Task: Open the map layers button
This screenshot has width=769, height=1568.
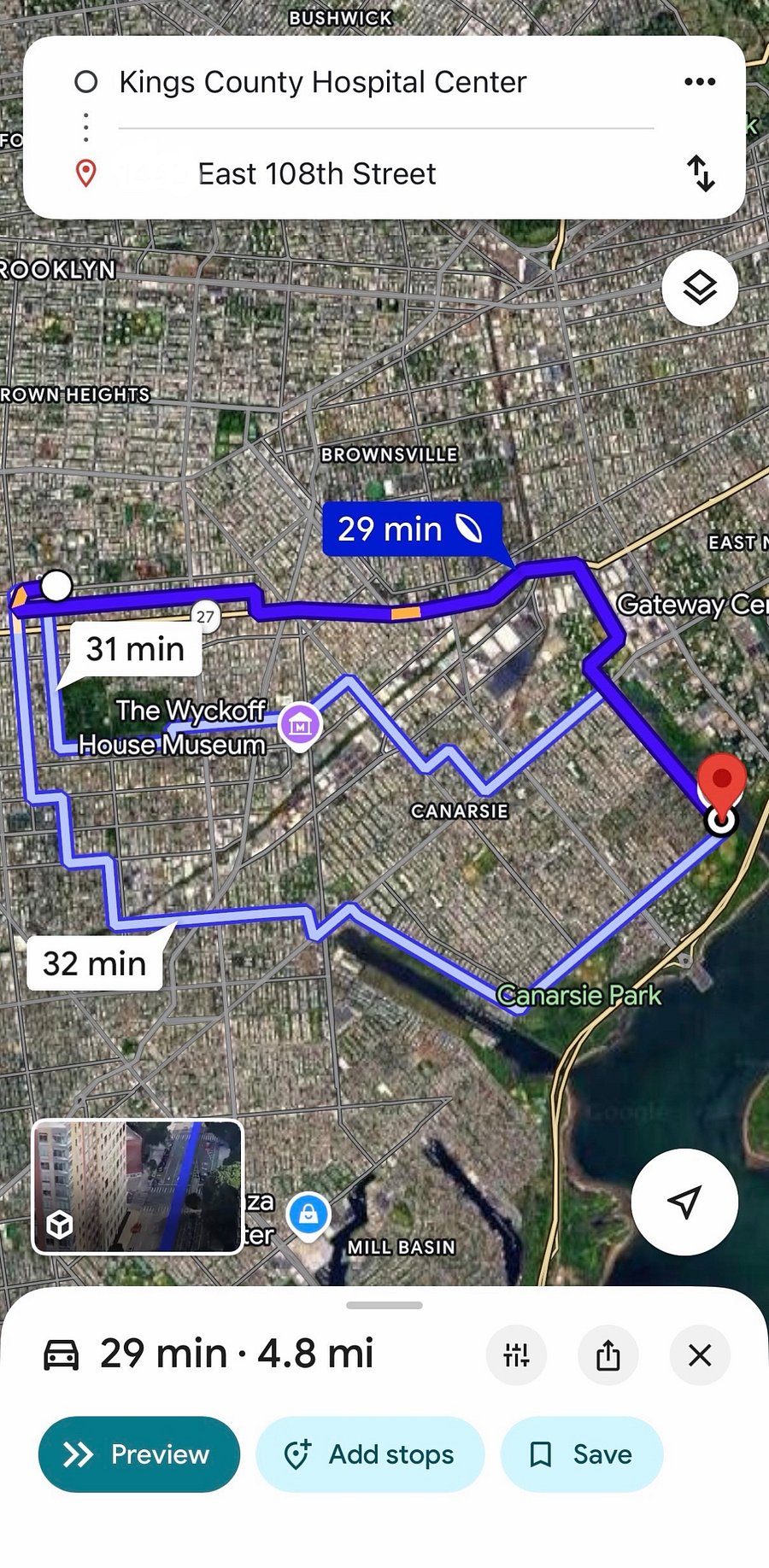Action: [x=700, y=288]
